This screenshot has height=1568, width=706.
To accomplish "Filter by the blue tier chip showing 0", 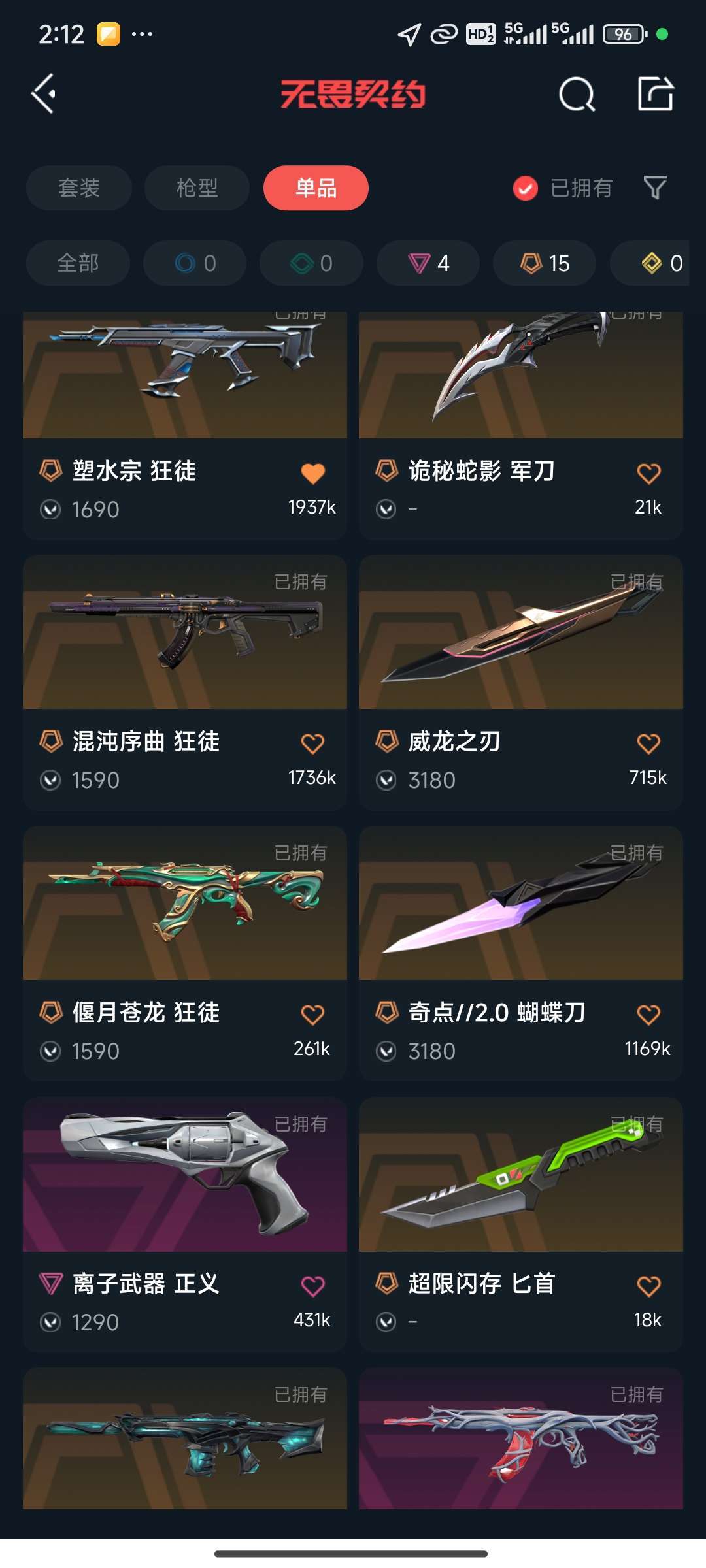I will pos(195,263).
